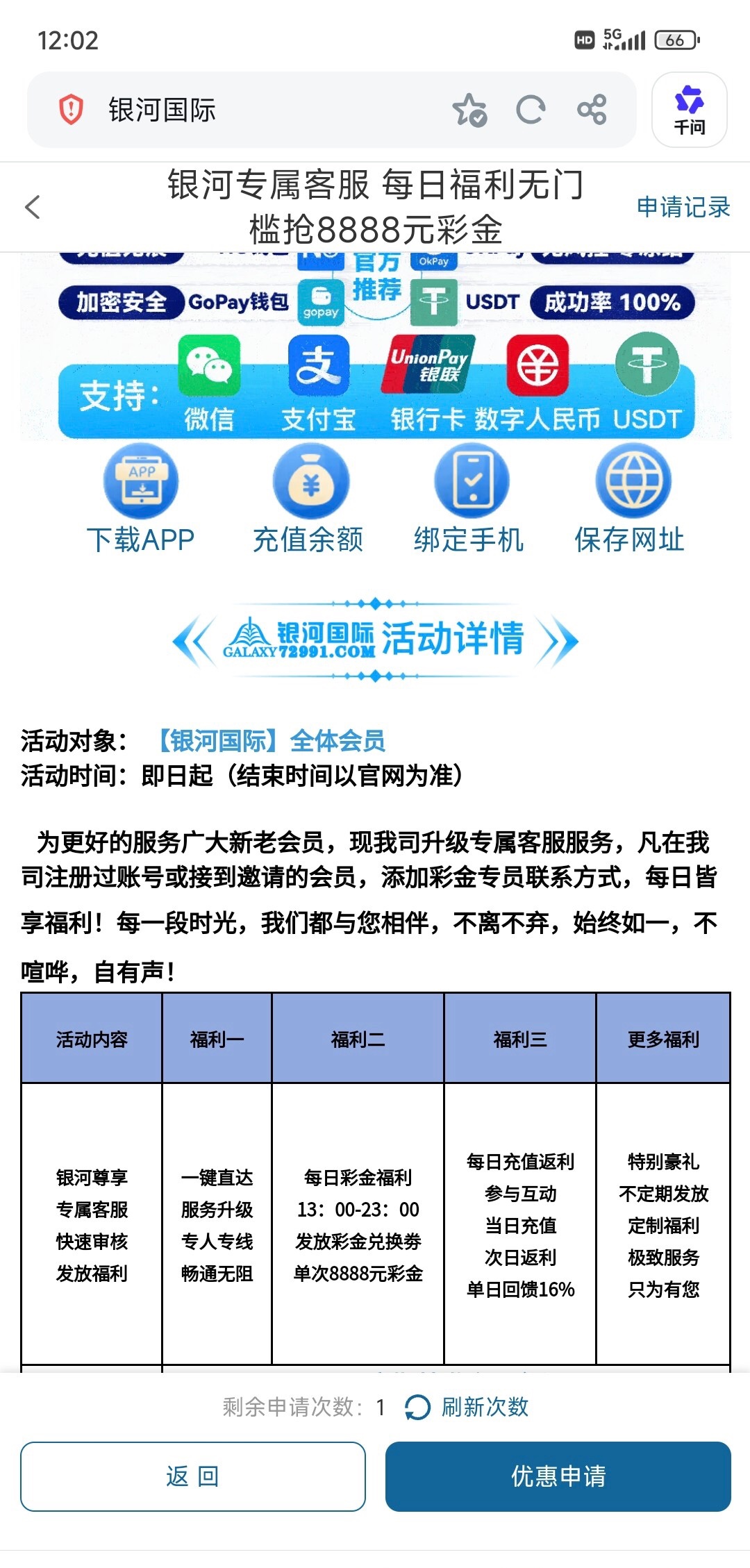
Task: Open the site security shield icon
Action: pos(71,110)
